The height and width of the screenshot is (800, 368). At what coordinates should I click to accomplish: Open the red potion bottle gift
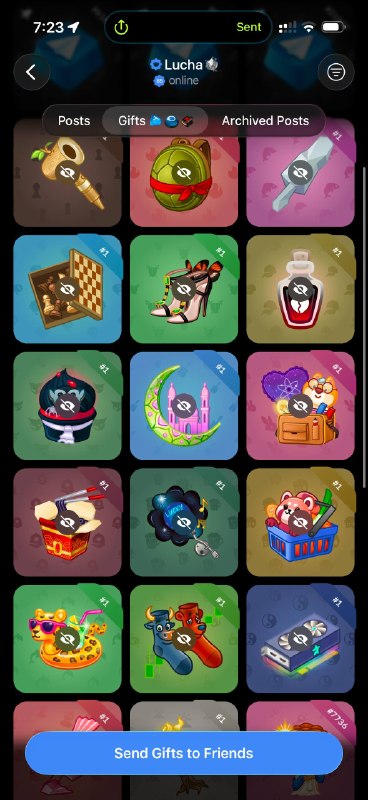300,289
